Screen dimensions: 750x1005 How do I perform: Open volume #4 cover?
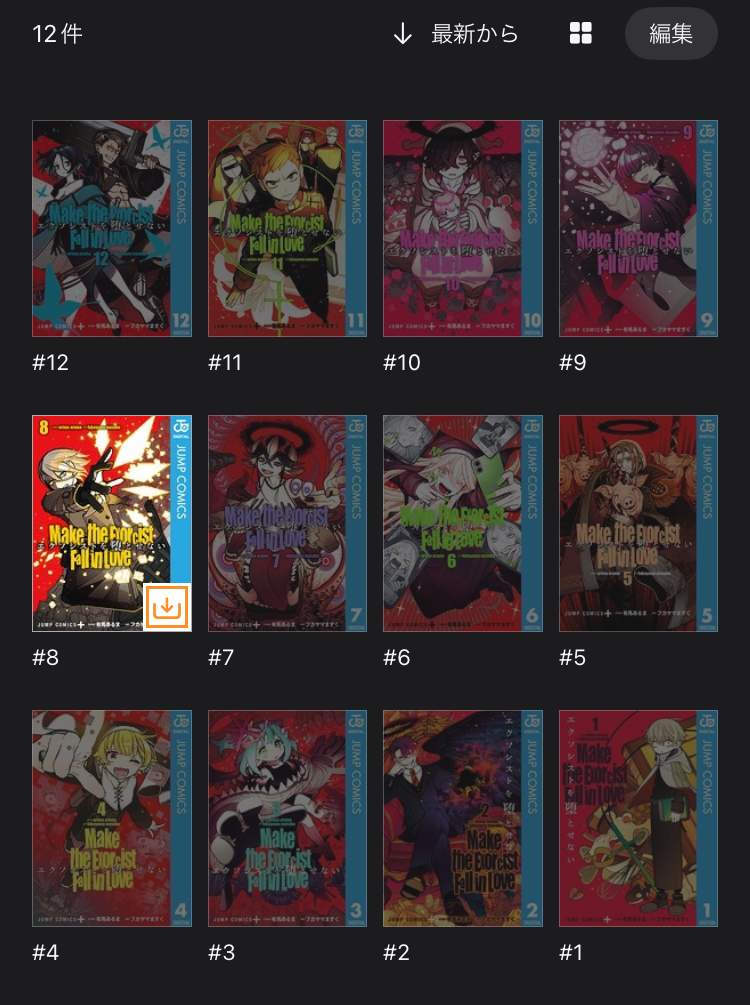point(111,818)
